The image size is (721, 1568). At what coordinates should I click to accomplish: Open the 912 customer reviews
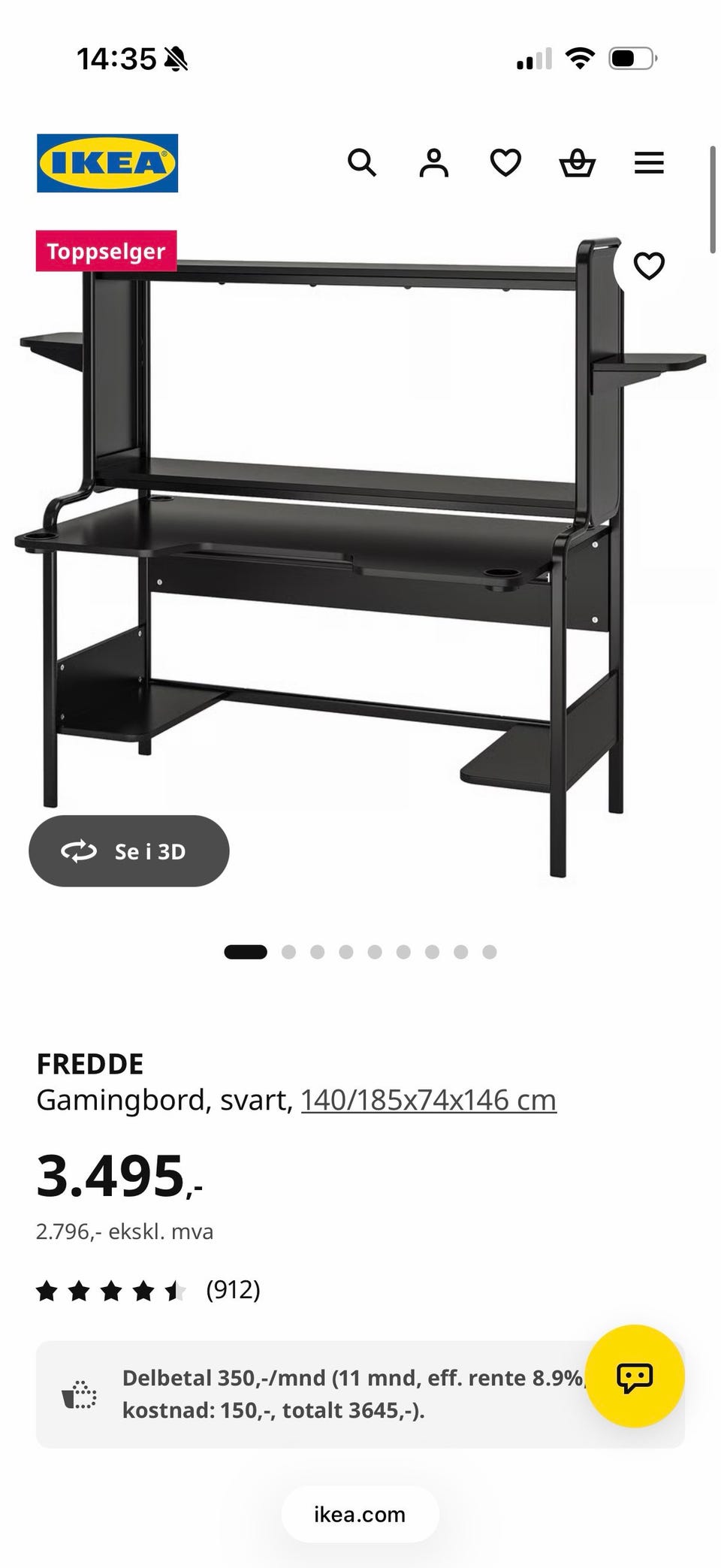149,1290
